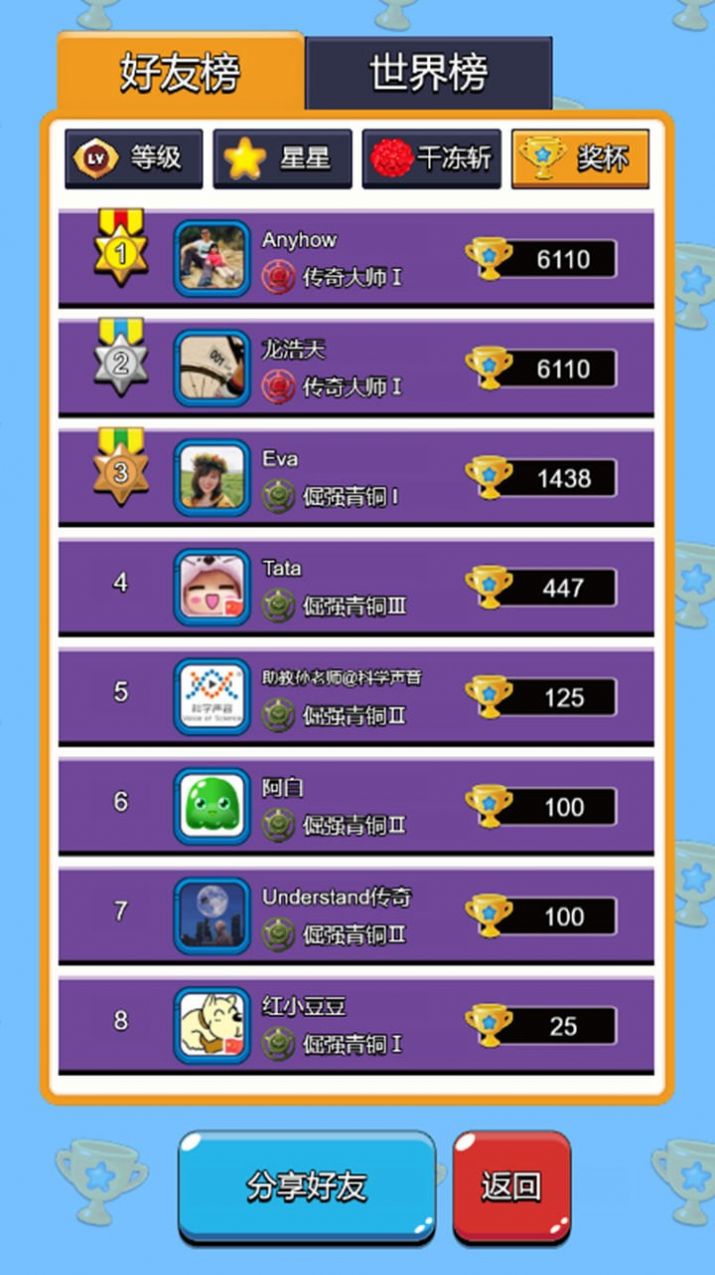Show the 千冻斩 ranking
This screenshot has width=715, height=1275.
431,158
